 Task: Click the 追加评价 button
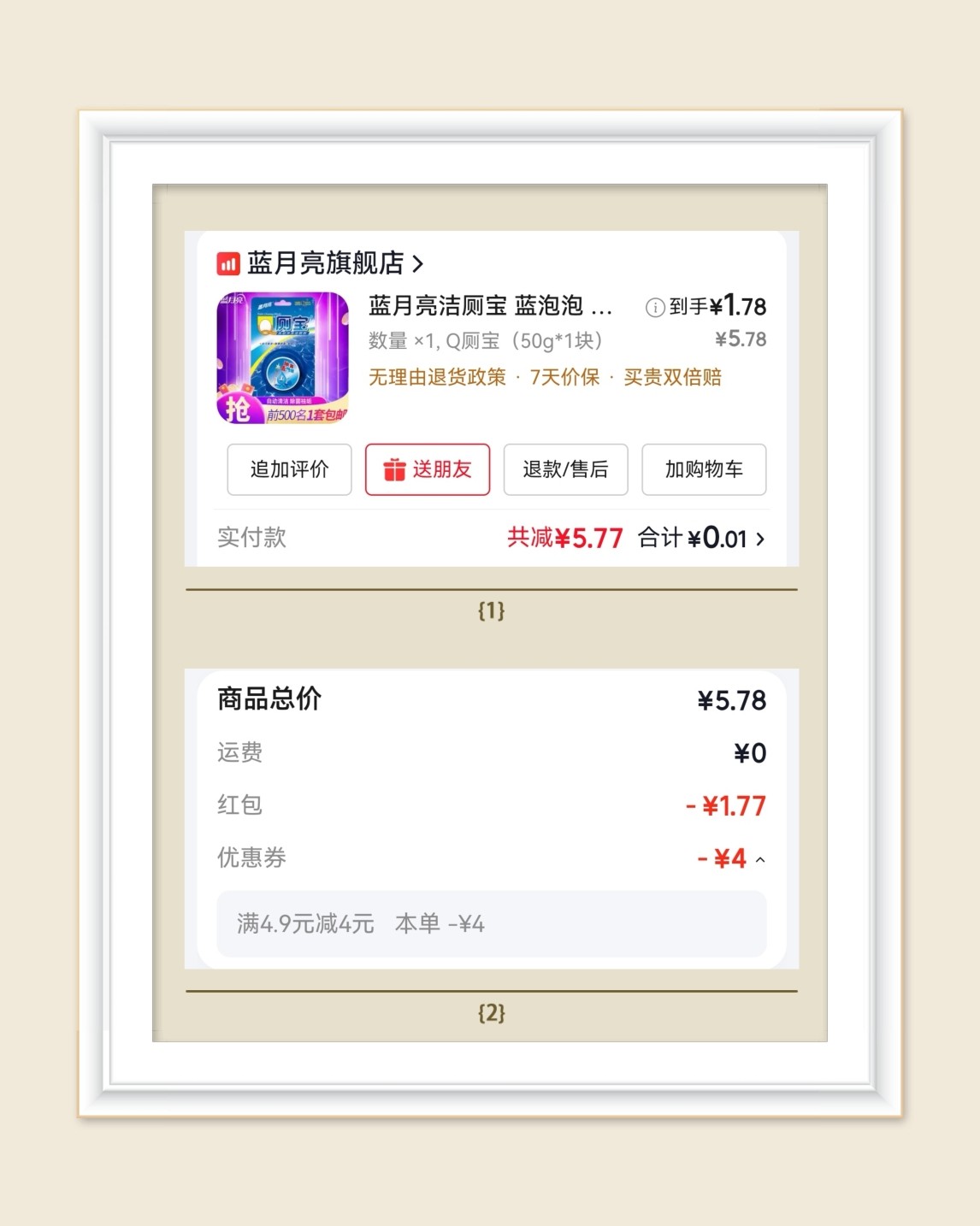(x=289, y=469)
